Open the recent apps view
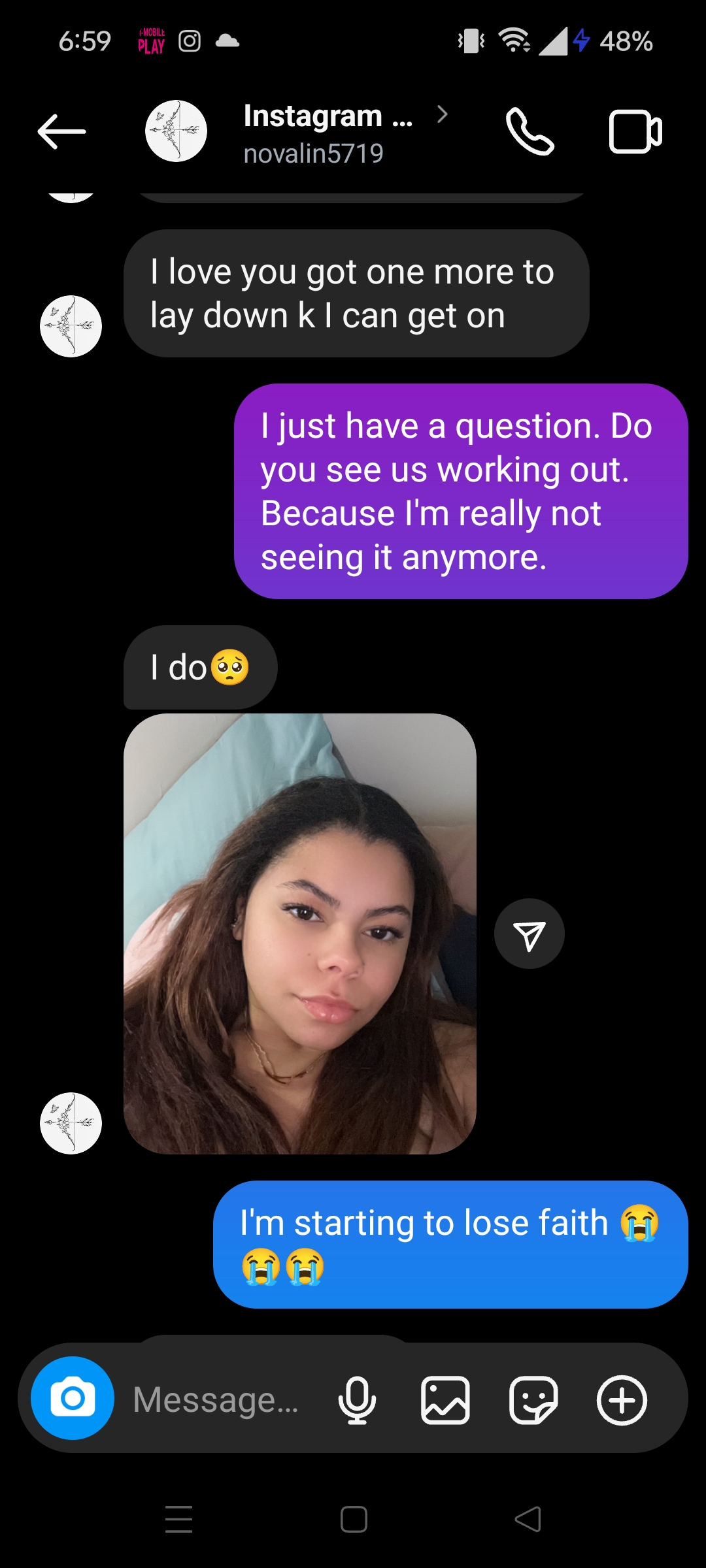 pyautogui.click(x=178, y=1519)
